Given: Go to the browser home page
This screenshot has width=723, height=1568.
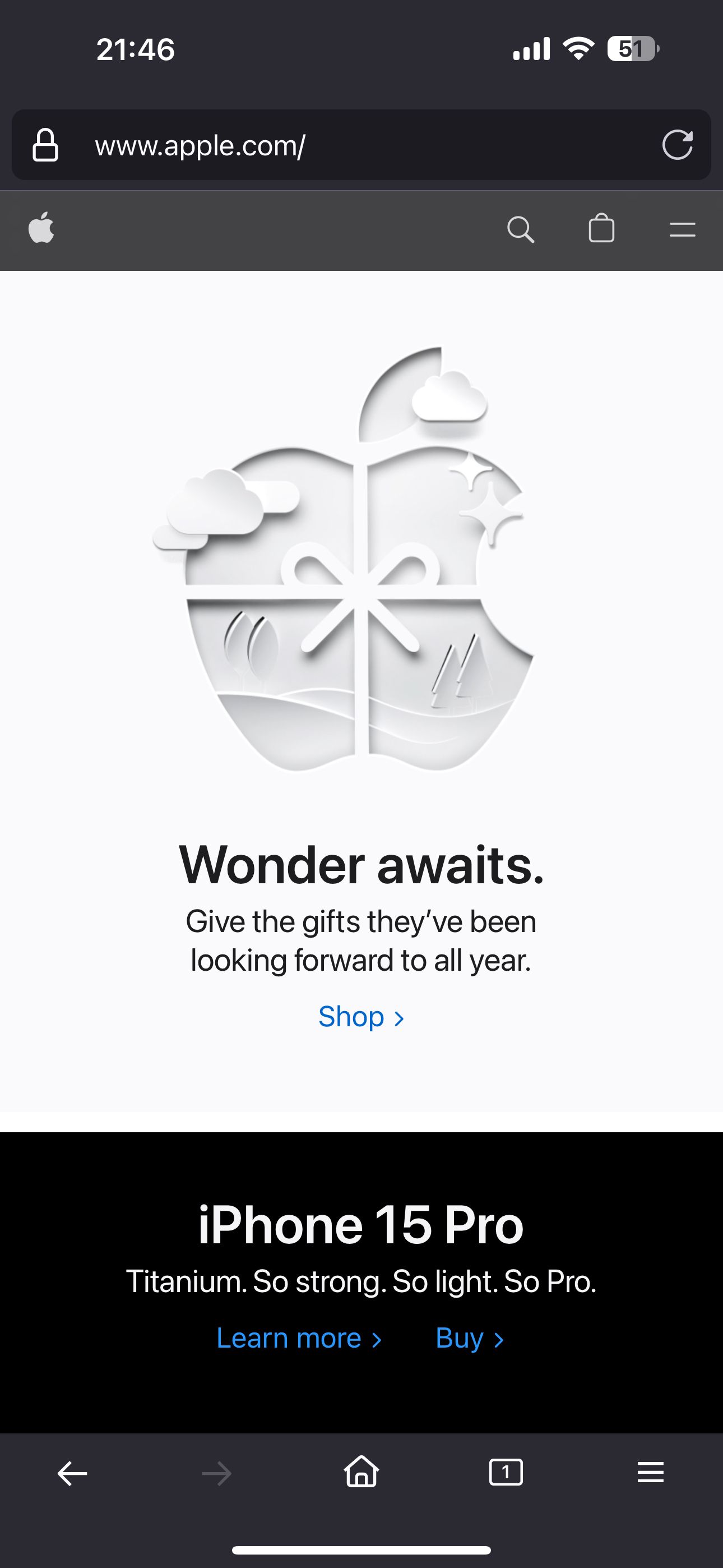Looking at the screenshot, I should [x=361, y=1473].
